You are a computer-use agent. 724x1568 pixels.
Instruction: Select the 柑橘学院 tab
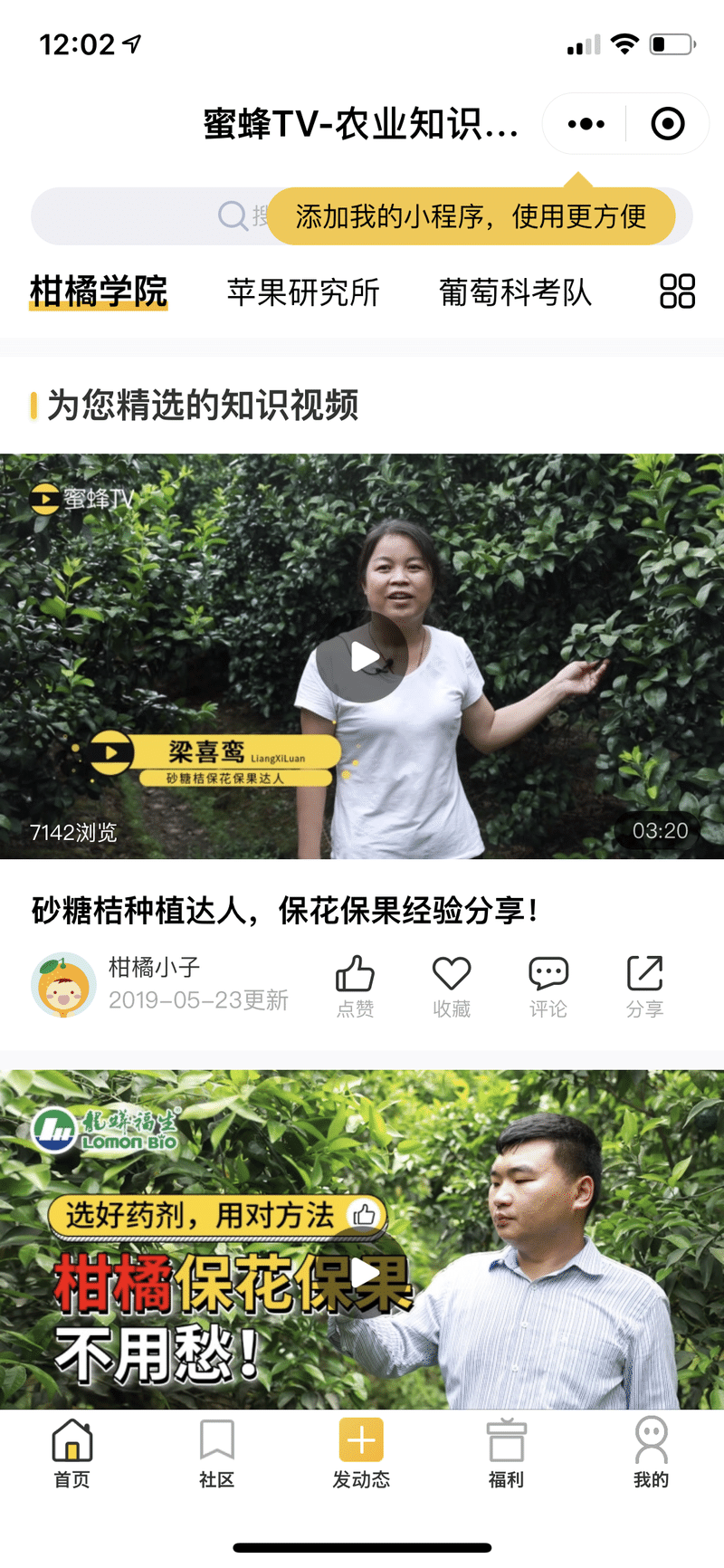tap(99, 292)
